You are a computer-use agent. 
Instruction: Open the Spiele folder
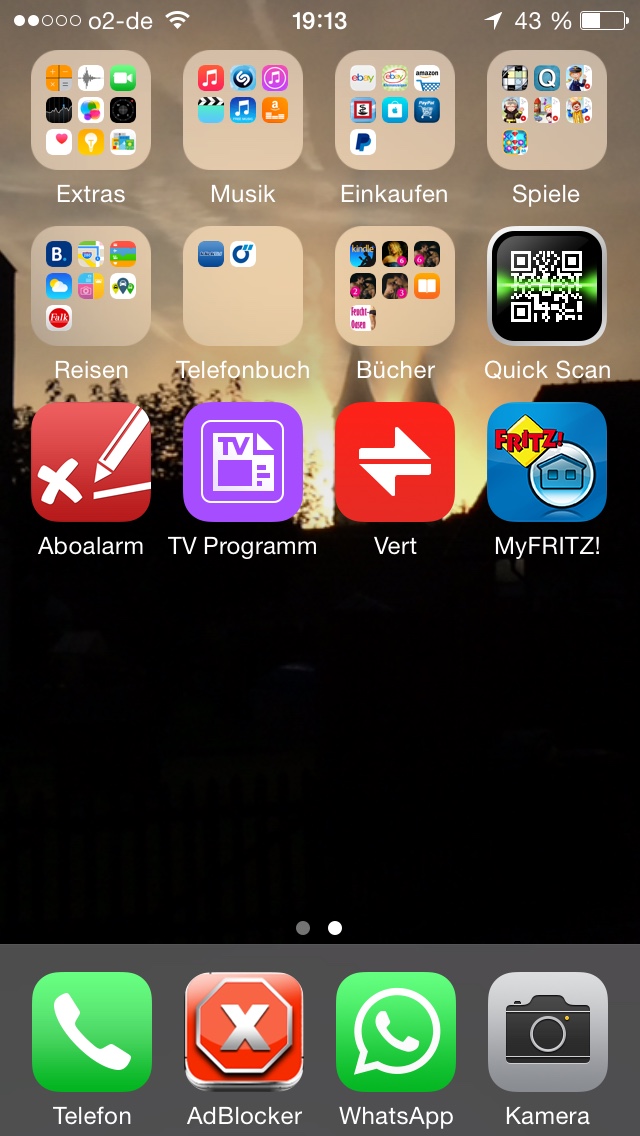547,110
